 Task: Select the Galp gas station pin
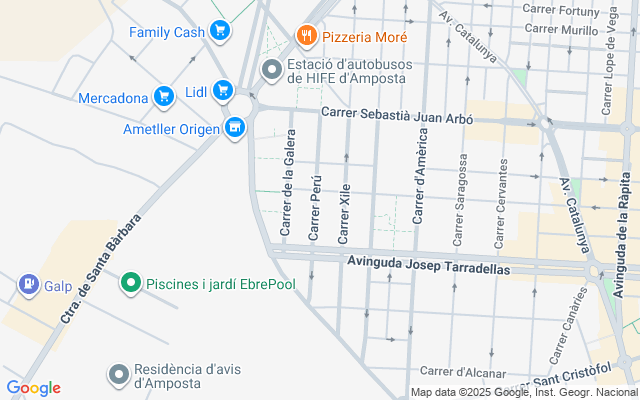28,286
